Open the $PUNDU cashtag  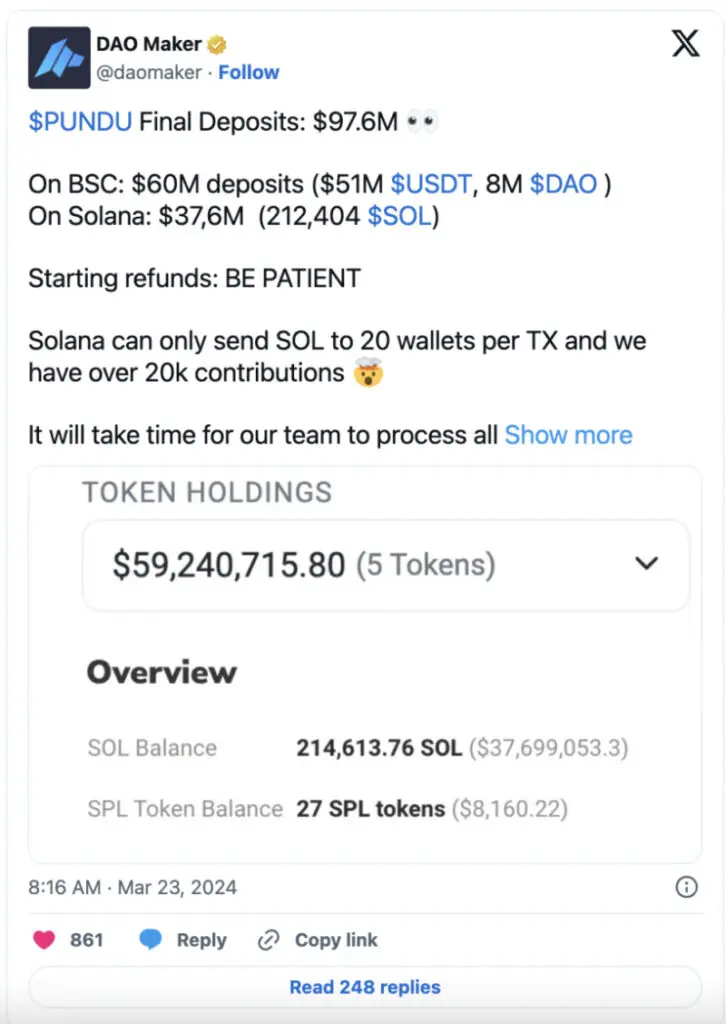point(80,123)
